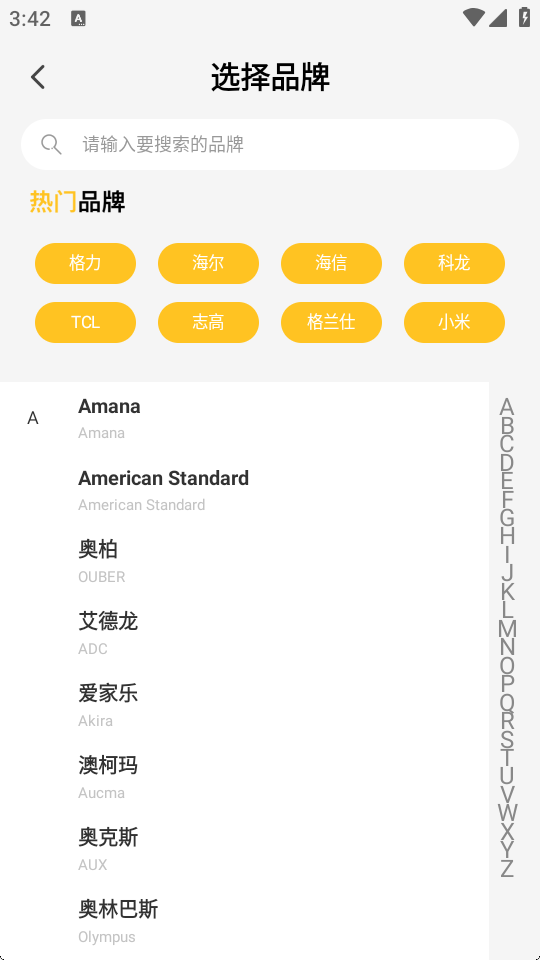Pick the 澳柯玛 Aucma row
The image size is (540, 960).
[x=244, y=778]
